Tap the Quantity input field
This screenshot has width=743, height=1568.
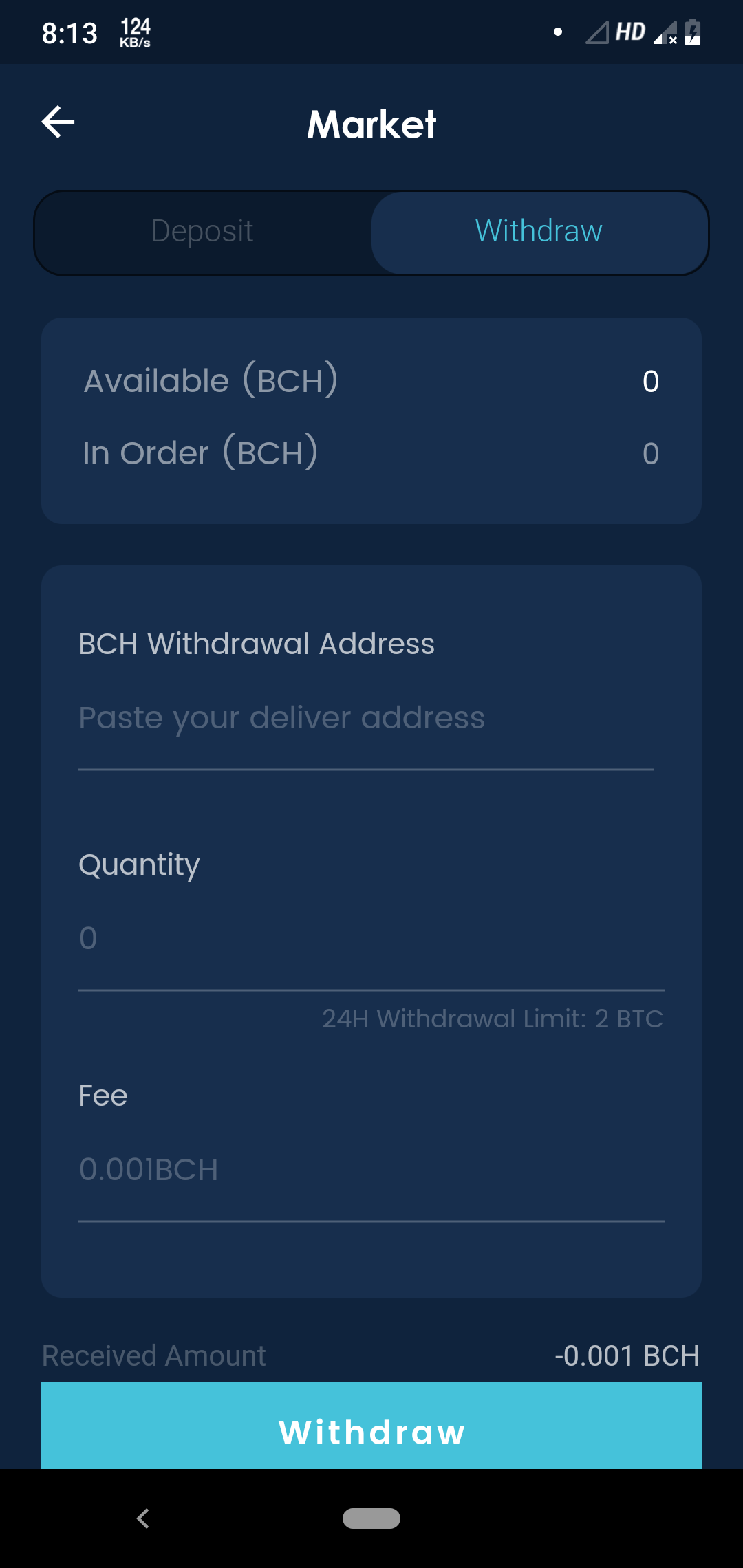click(x=371, y=939)
